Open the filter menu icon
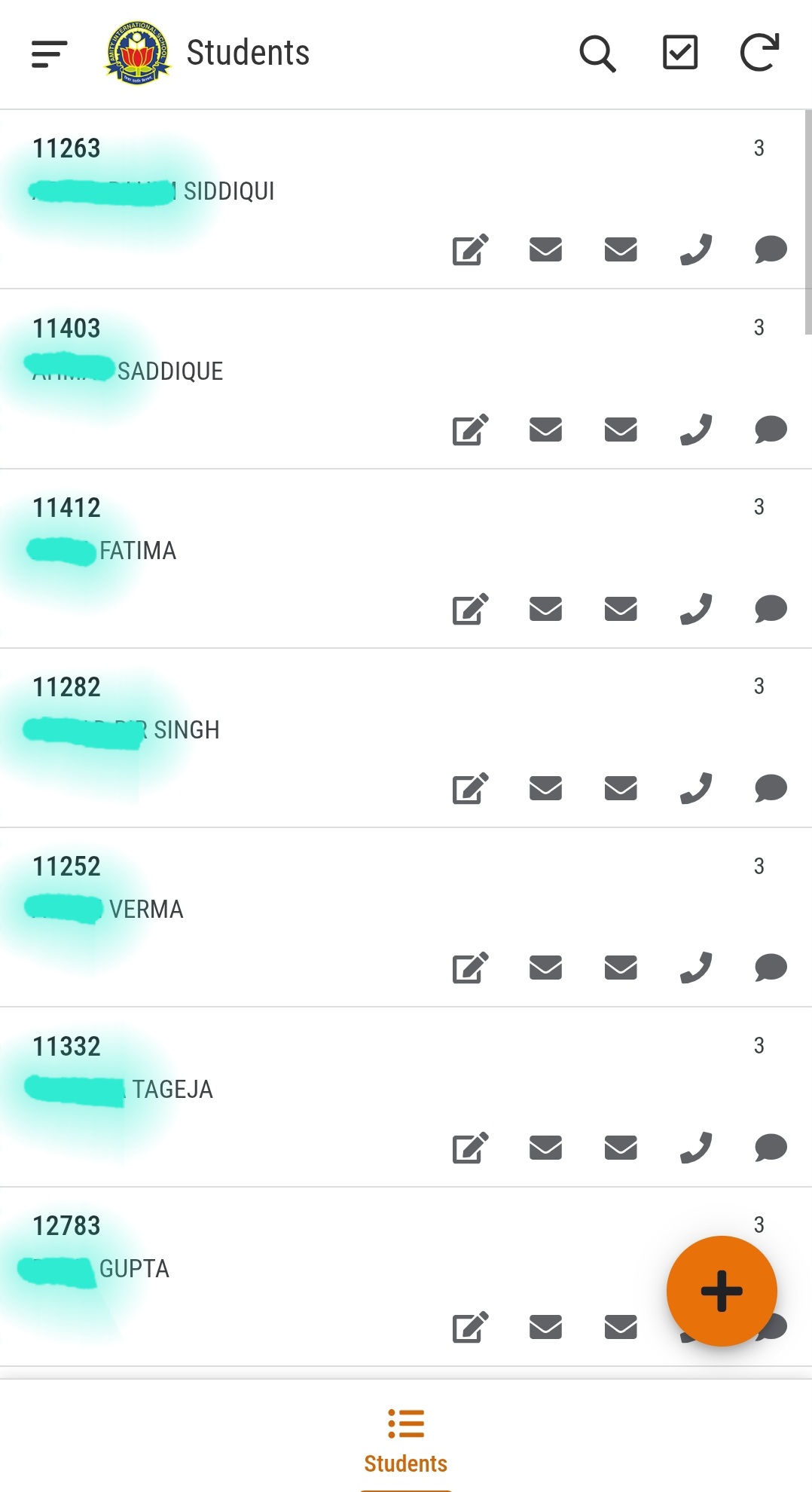This screenshot has width=812, height=1492. (50, 54)
